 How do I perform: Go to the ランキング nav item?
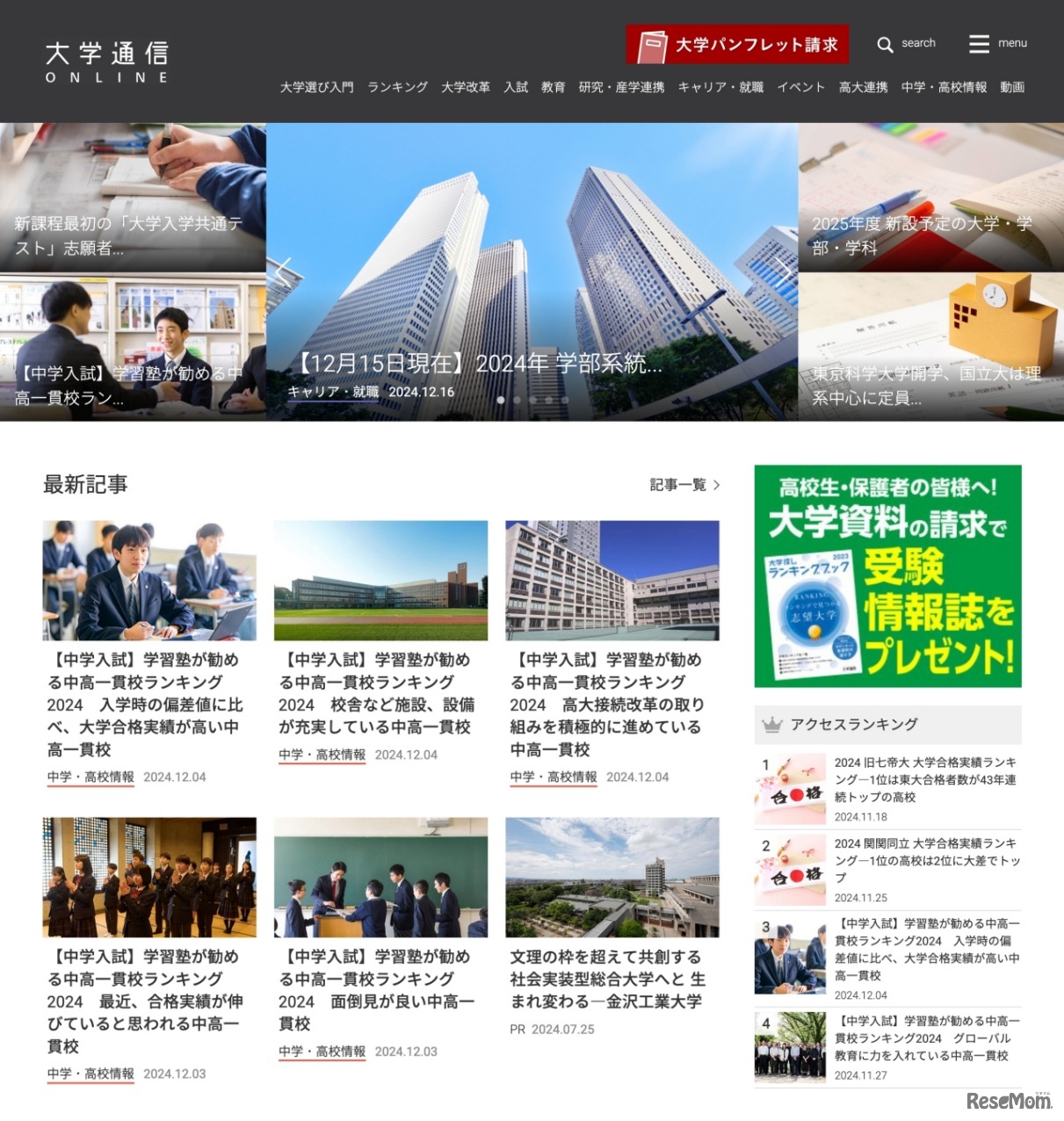click(x=397, y=87)
